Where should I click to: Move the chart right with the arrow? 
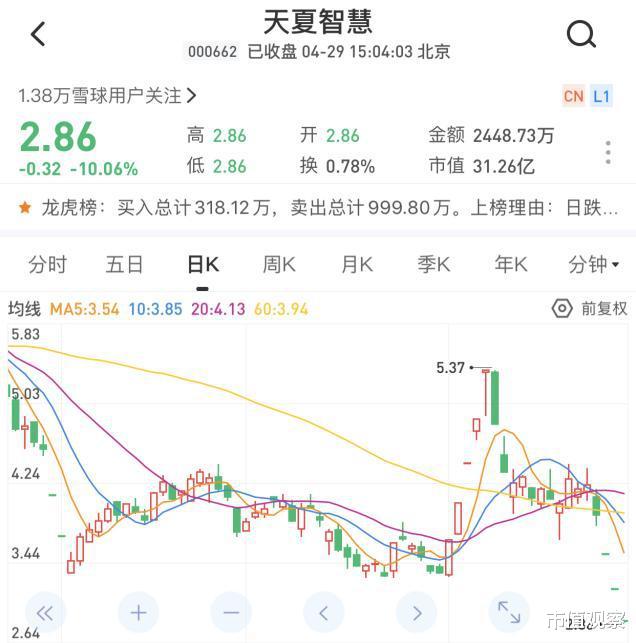pos(416,612)
